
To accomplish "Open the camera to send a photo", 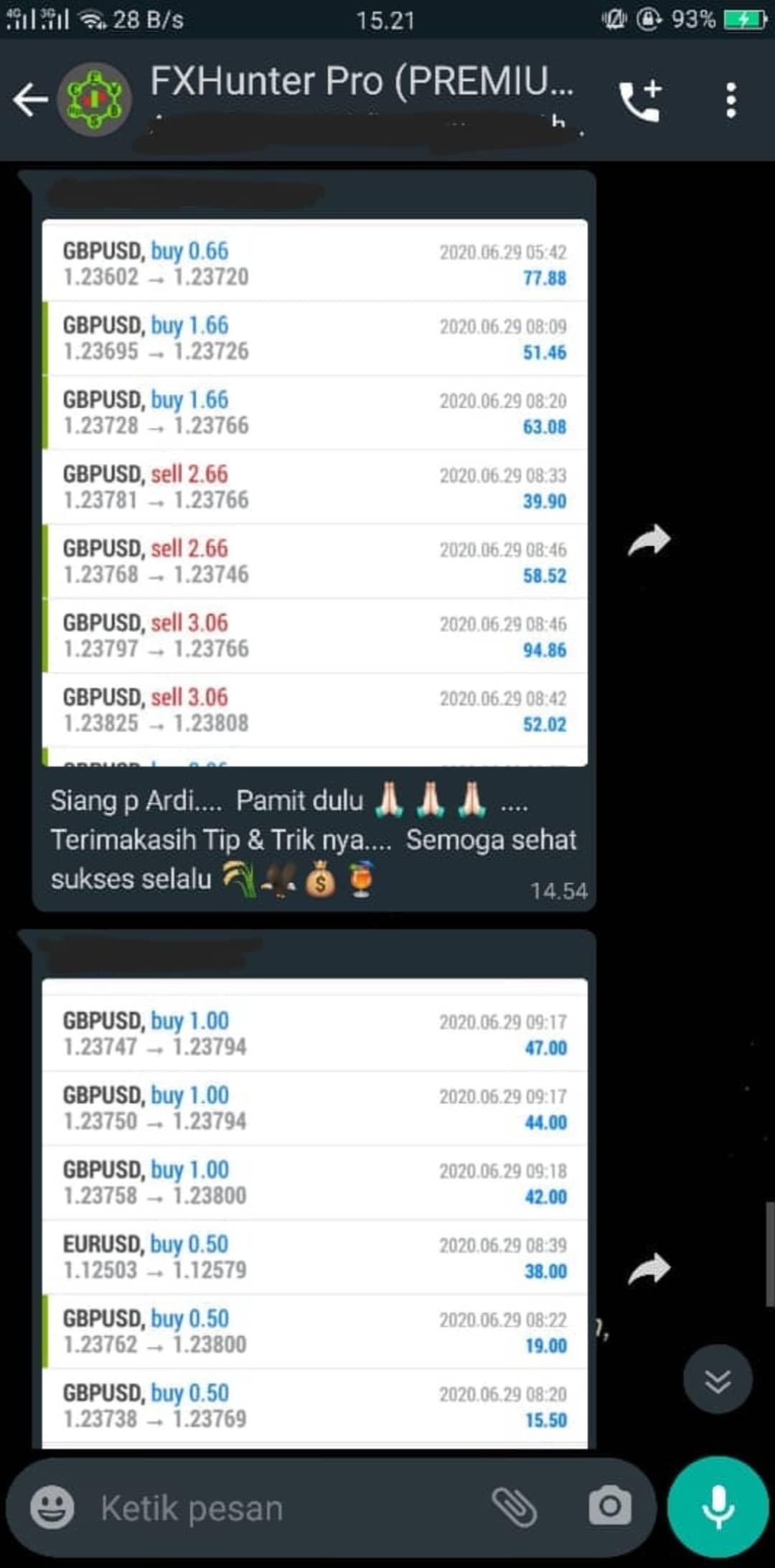I will (610, 1506).
